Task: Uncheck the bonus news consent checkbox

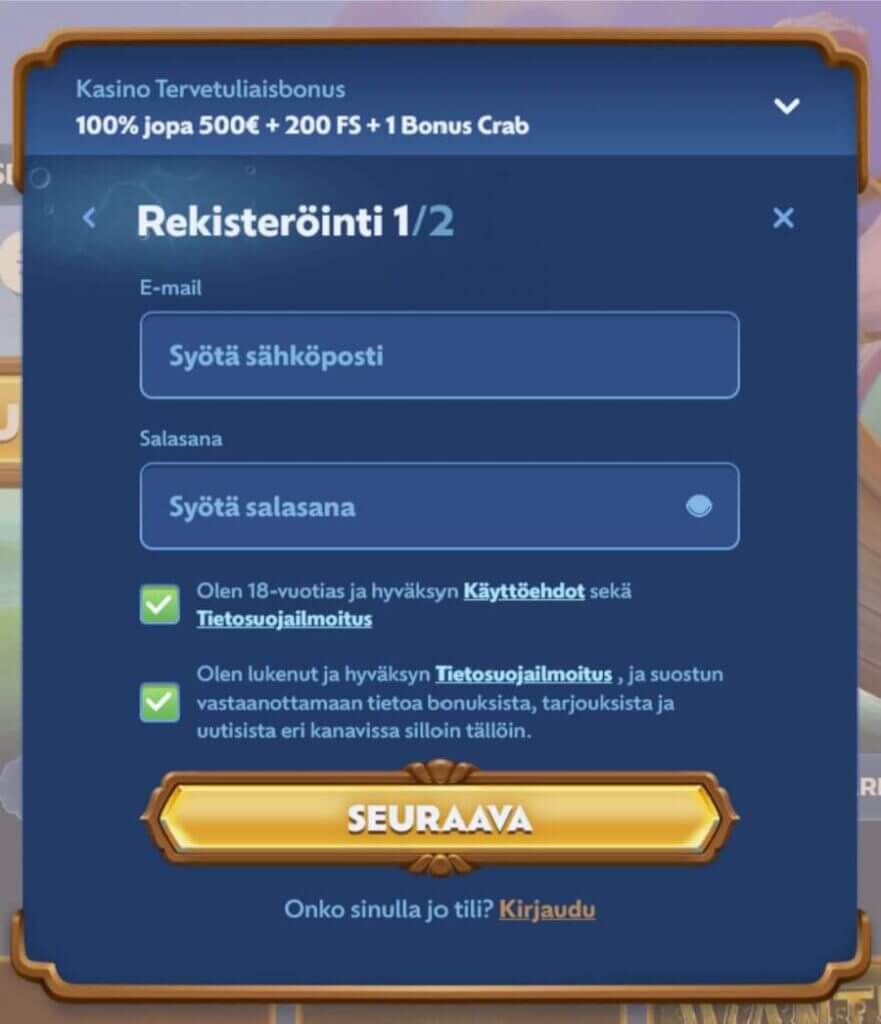Action: 160,702
